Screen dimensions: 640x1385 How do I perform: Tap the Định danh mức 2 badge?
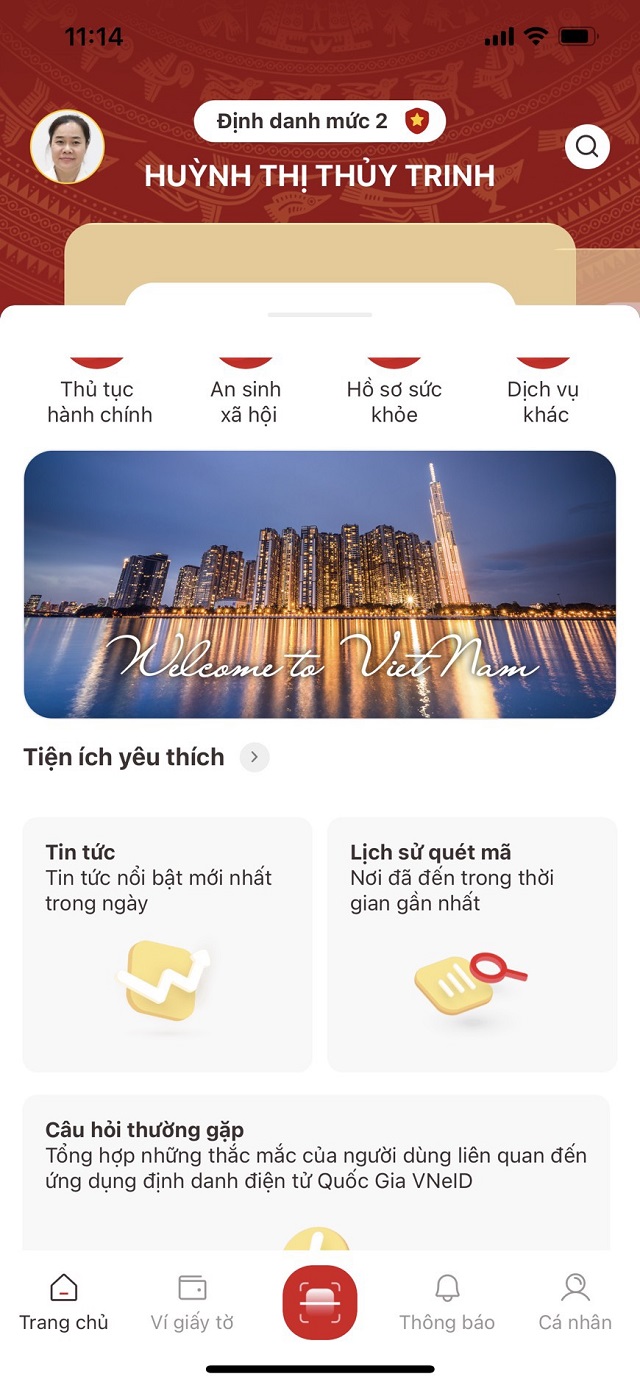(x=319, y=121)
